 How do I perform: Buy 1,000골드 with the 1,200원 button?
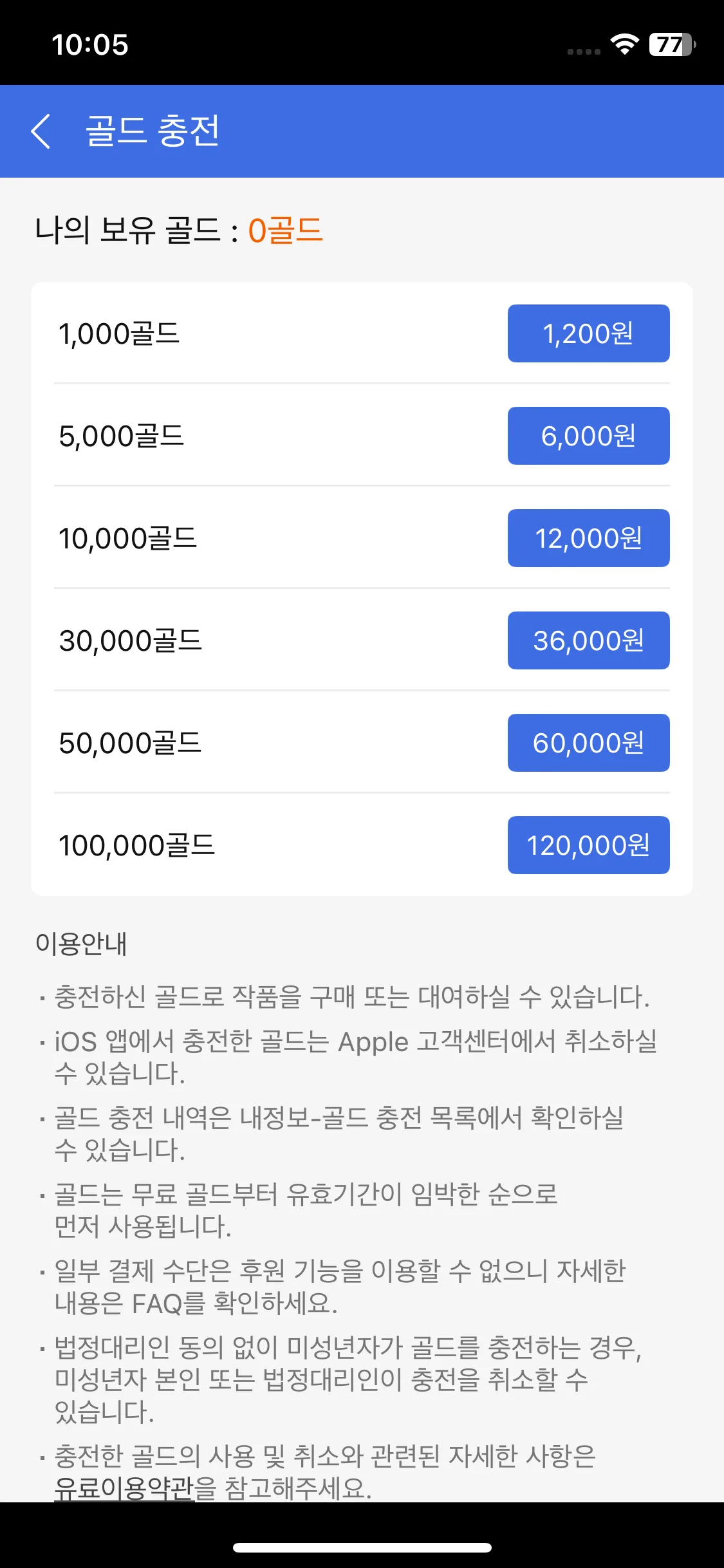(x=588, y=333)
